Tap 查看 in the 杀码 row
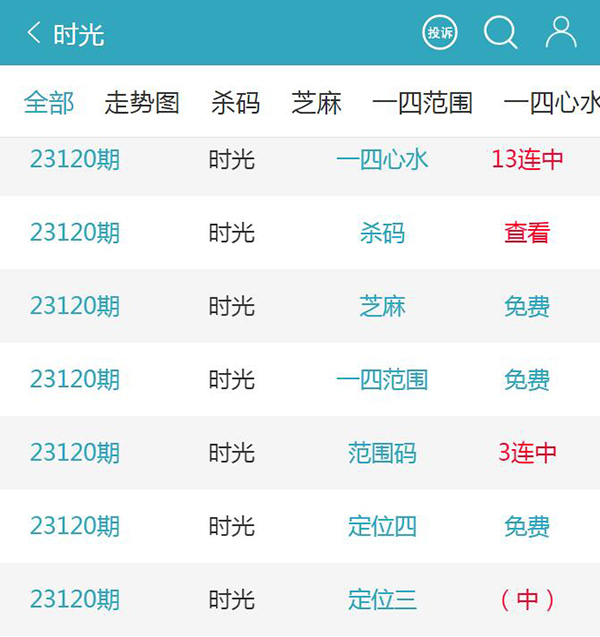The image size is (600, 637). tap(527, 233)
